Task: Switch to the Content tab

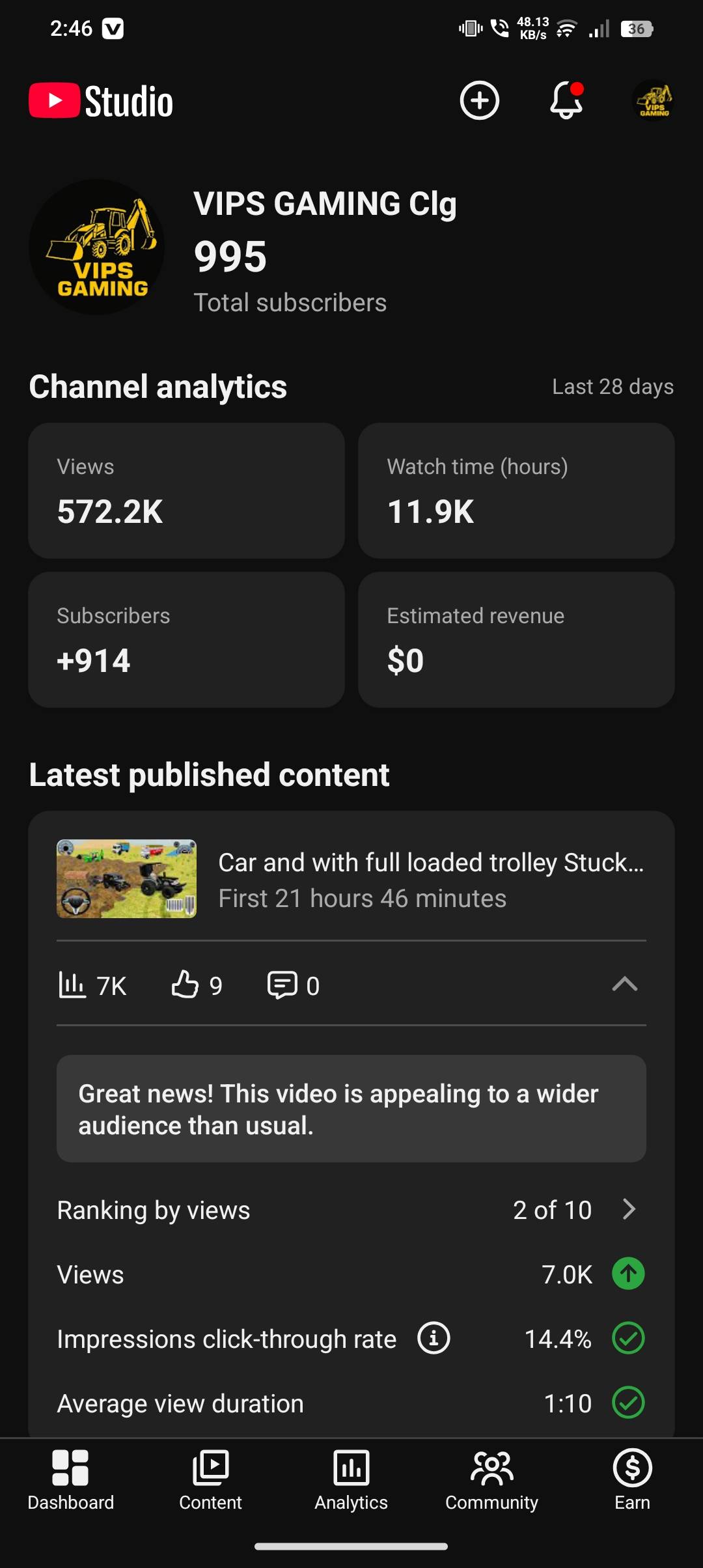Action: pyautogui.click(x=210, y=1479)
